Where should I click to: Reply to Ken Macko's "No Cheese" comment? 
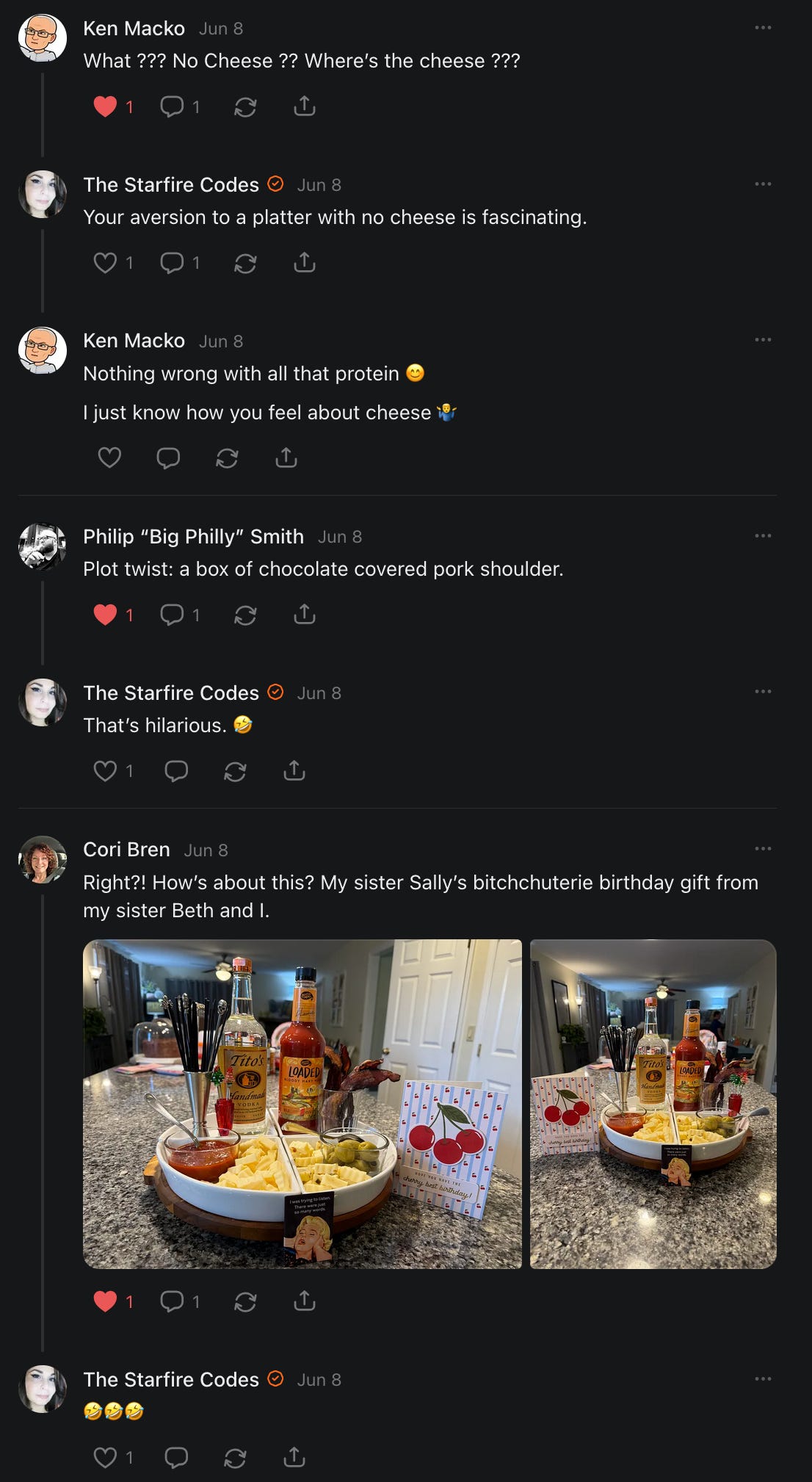click(x=172, y=106)
